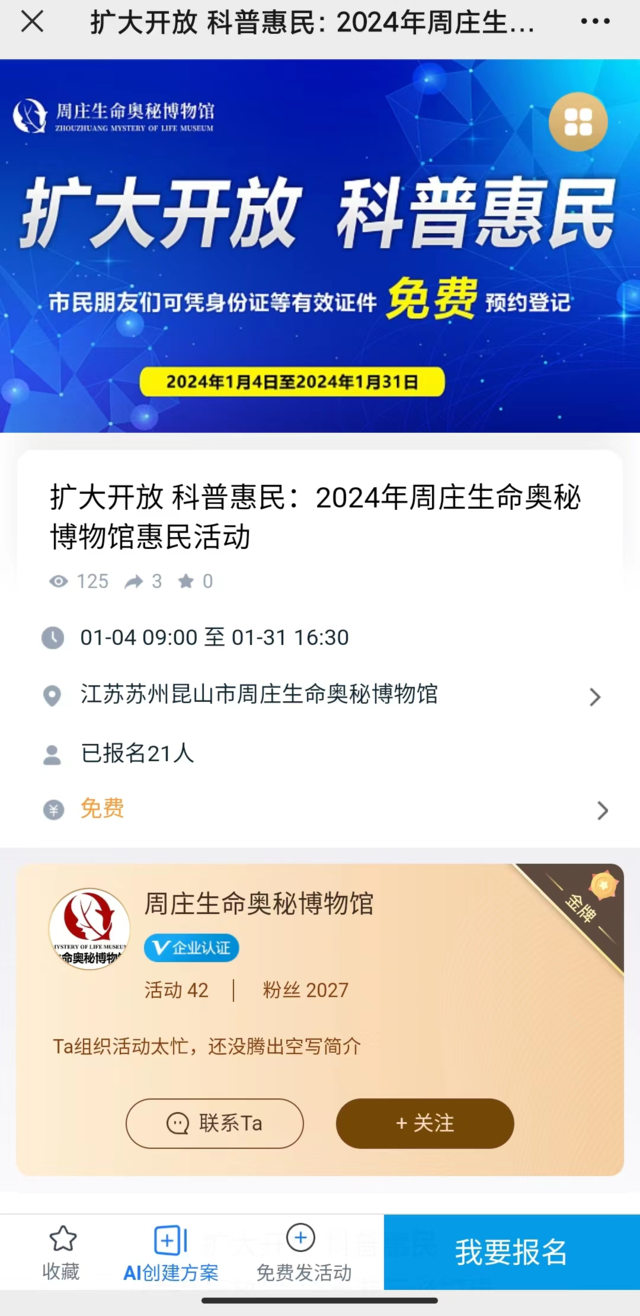Screen dimensions: 640x1316
Task: Tap 我要报名 to sign up
Action: click(x=511, y=1252)
